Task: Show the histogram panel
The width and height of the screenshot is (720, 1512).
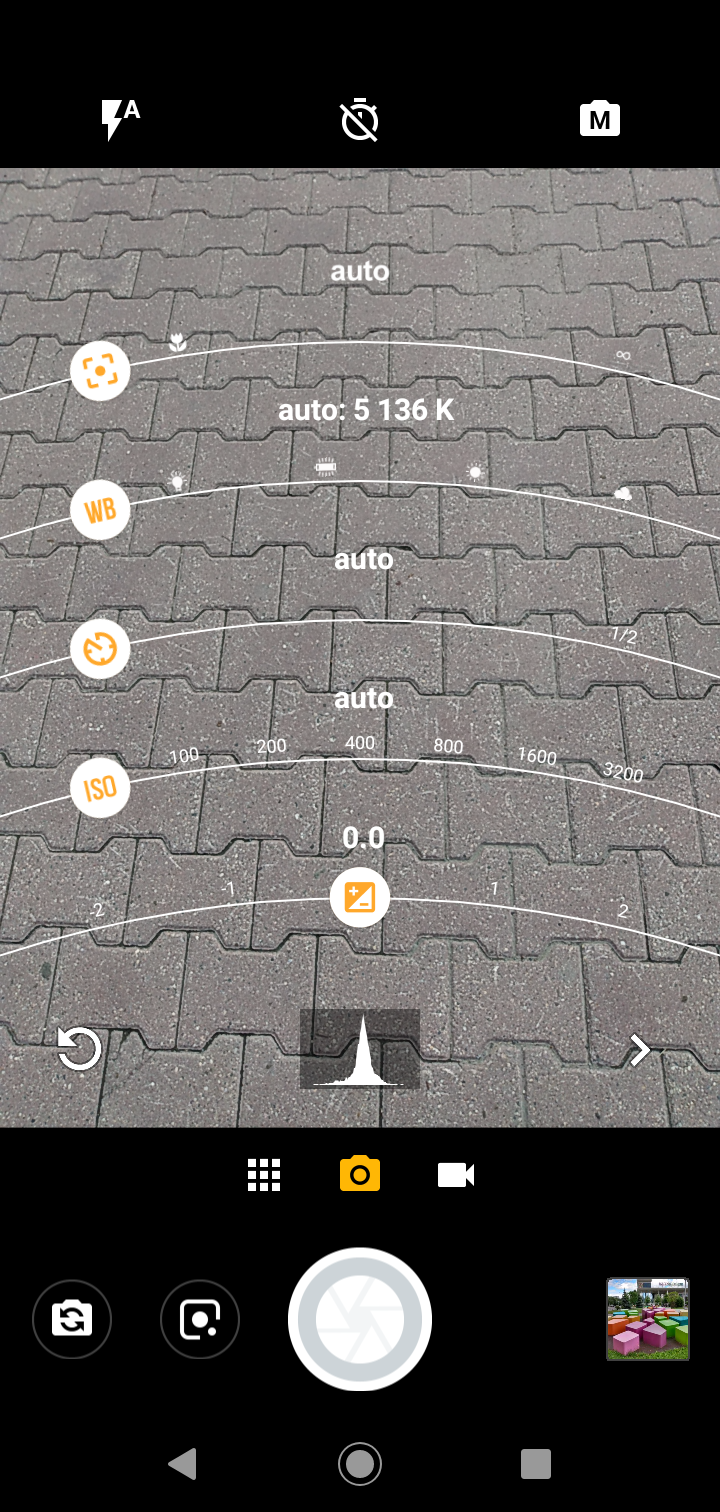Action: point(360,1049)
